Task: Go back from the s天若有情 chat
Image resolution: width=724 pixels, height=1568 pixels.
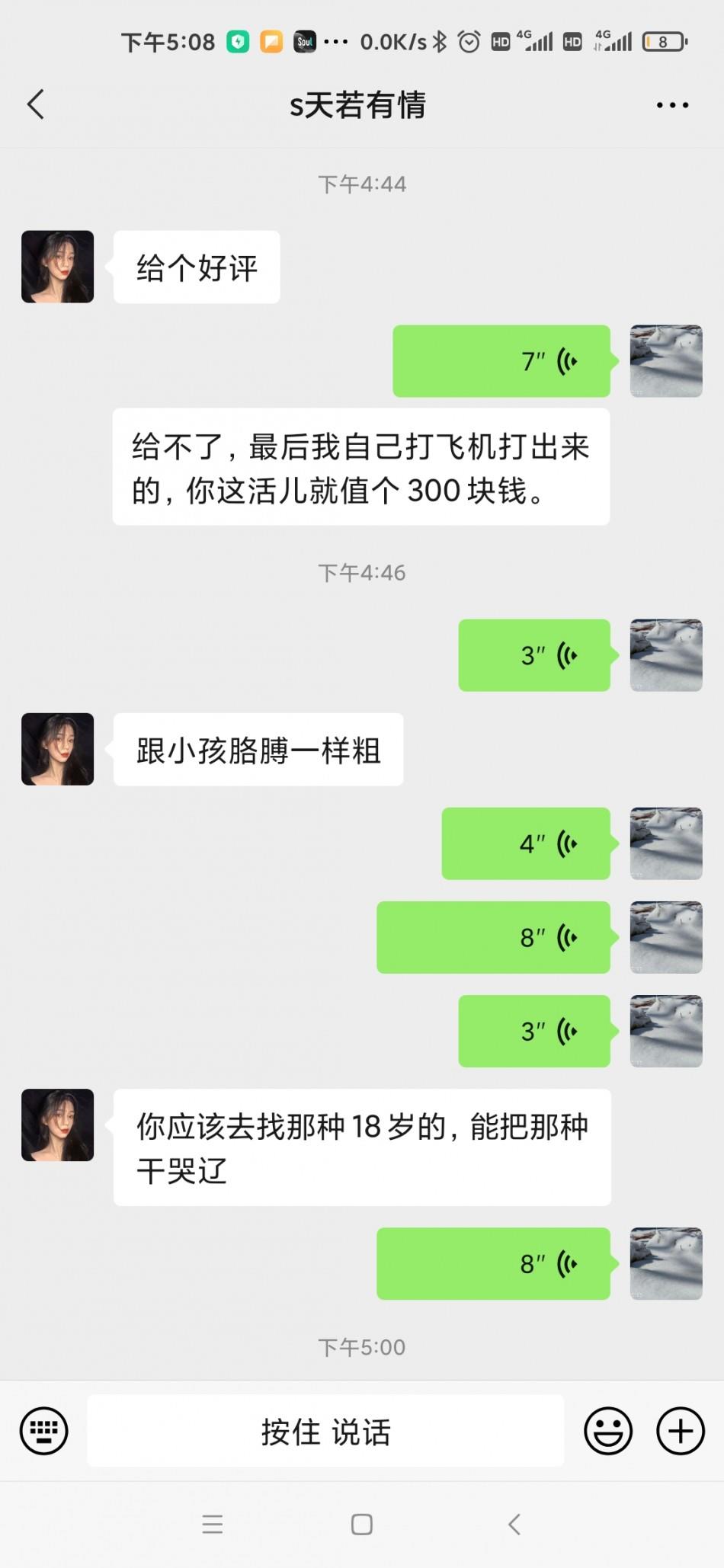Action: (36, 104)
